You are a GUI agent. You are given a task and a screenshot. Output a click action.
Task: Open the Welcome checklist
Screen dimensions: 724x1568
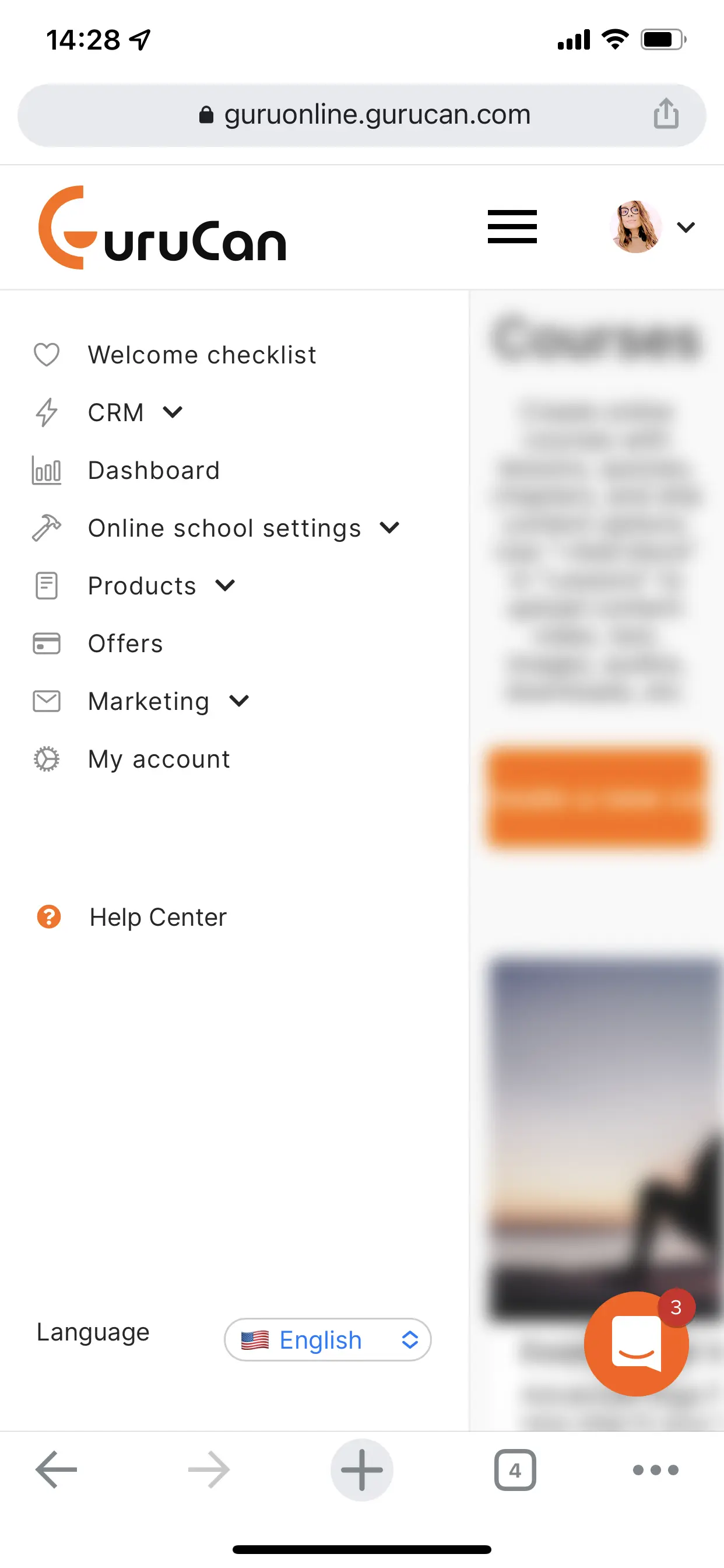click(201, 355)
